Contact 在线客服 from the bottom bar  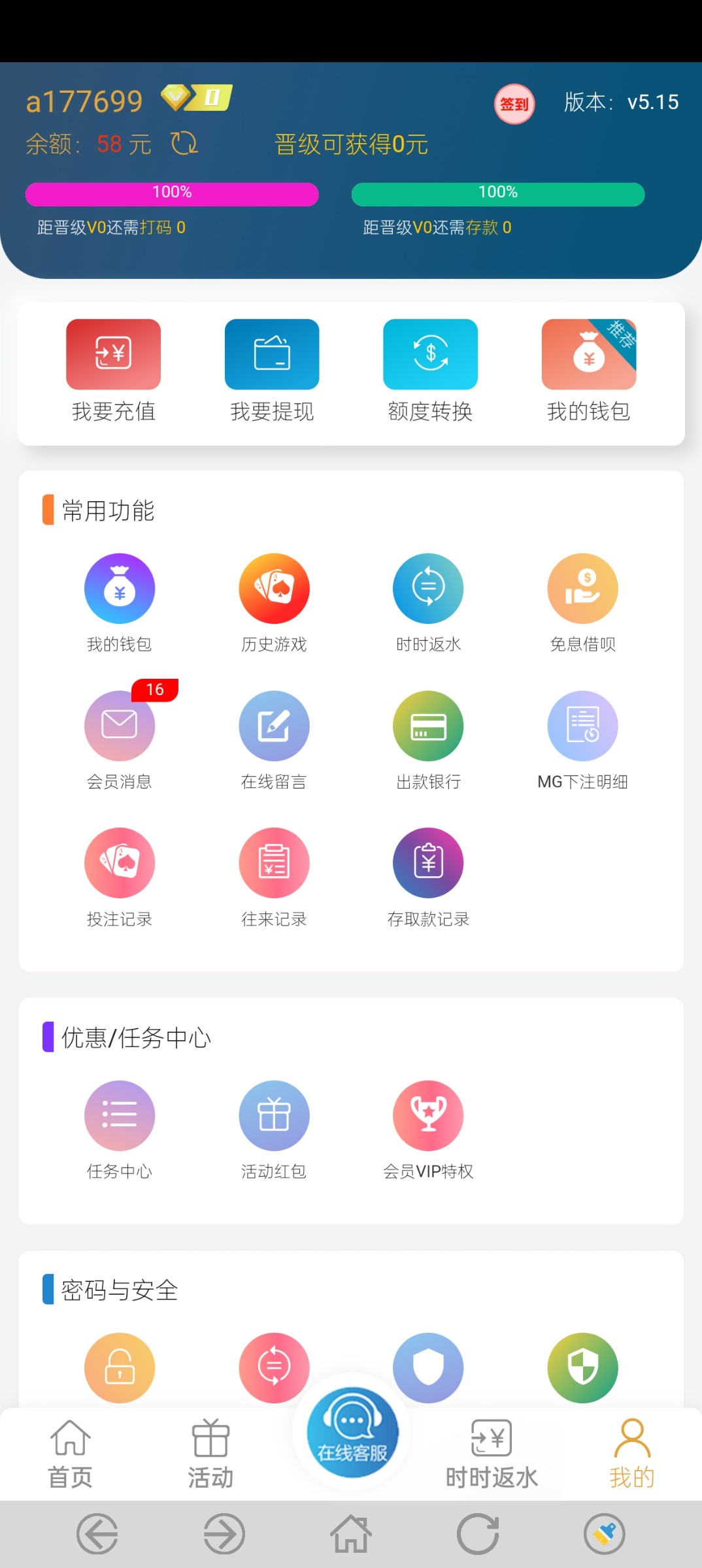point(352,1431)
